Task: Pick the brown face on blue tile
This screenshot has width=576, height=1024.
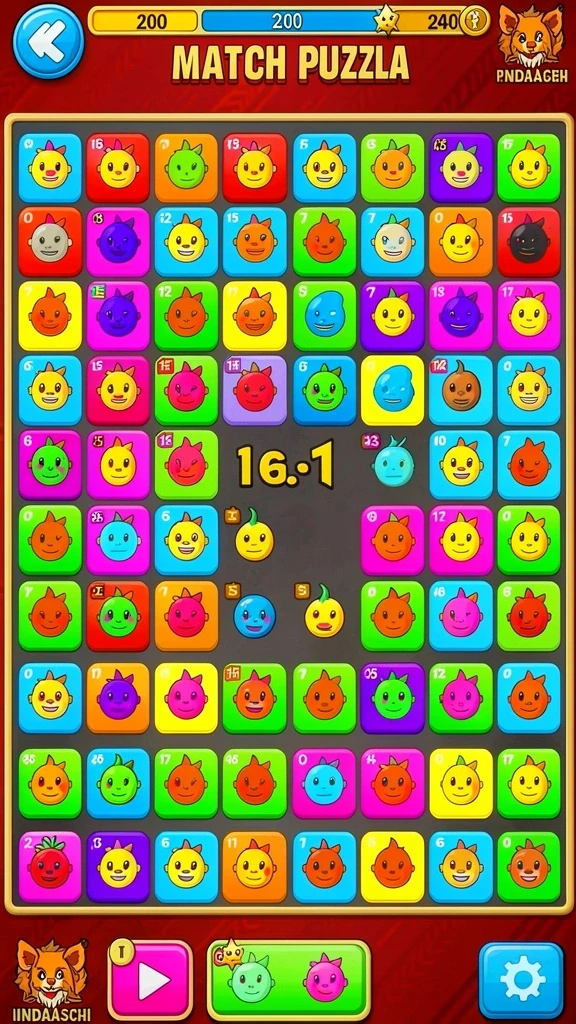Action: [x=461, y=390]
